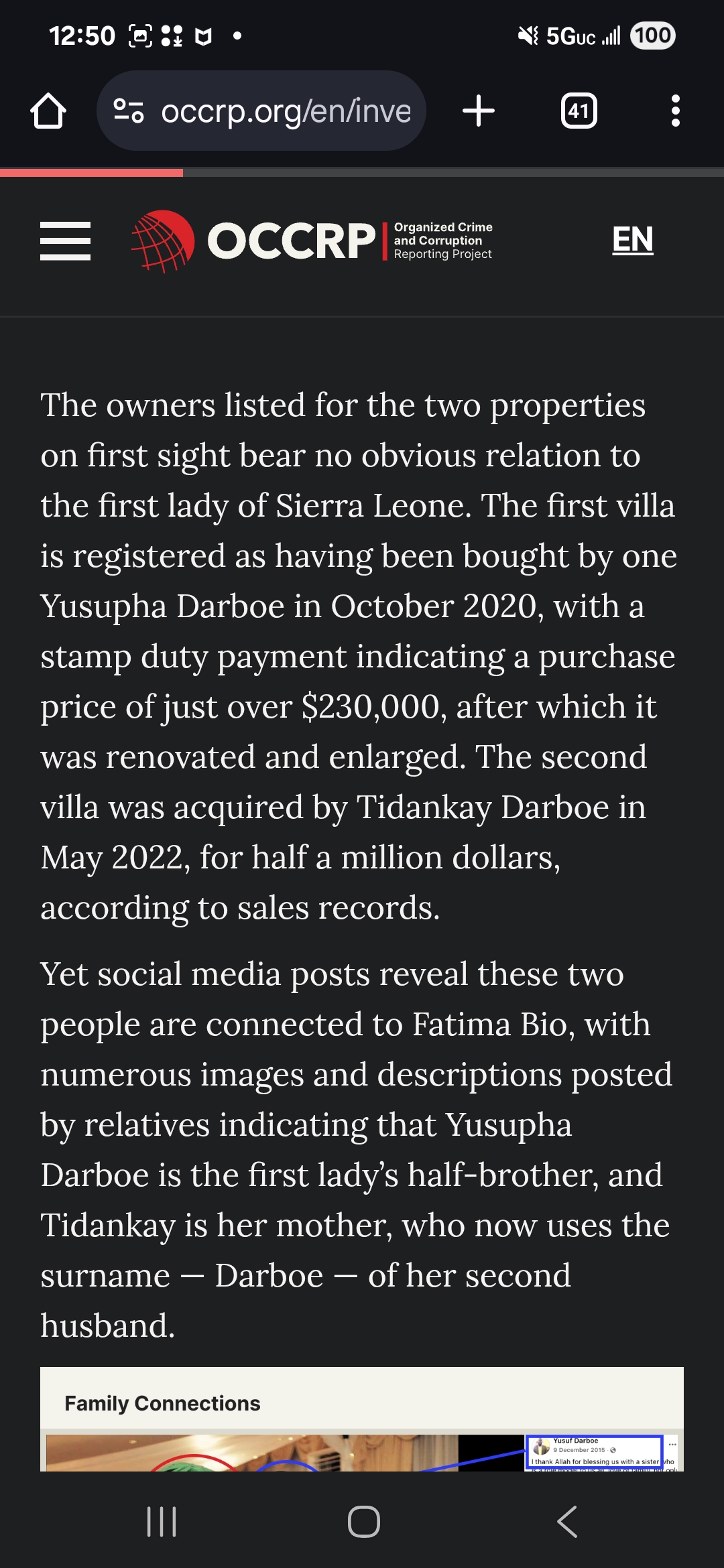Go to the OCCRP homepage via the logo

pyautogui.click(x=312, y=241)
